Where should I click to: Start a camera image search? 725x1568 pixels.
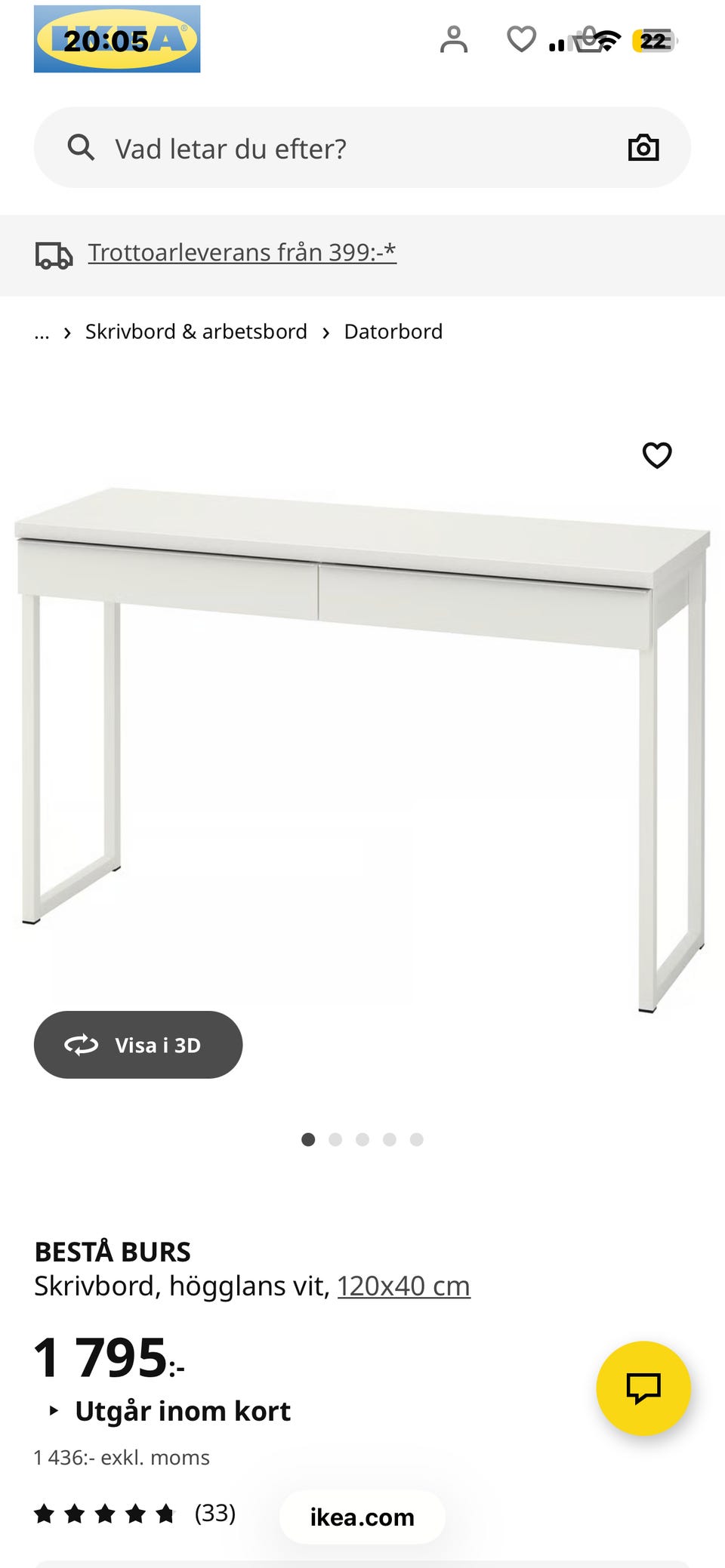[643, 148]
